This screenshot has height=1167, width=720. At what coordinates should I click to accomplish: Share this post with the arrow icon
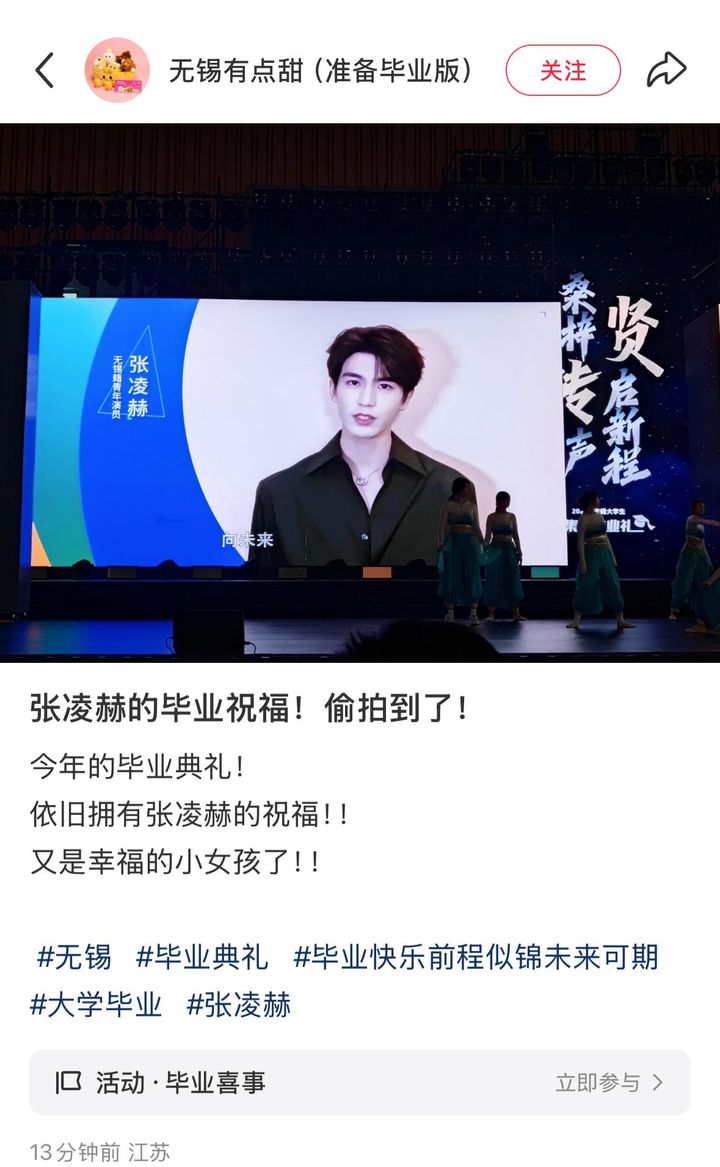click(666, 70)
